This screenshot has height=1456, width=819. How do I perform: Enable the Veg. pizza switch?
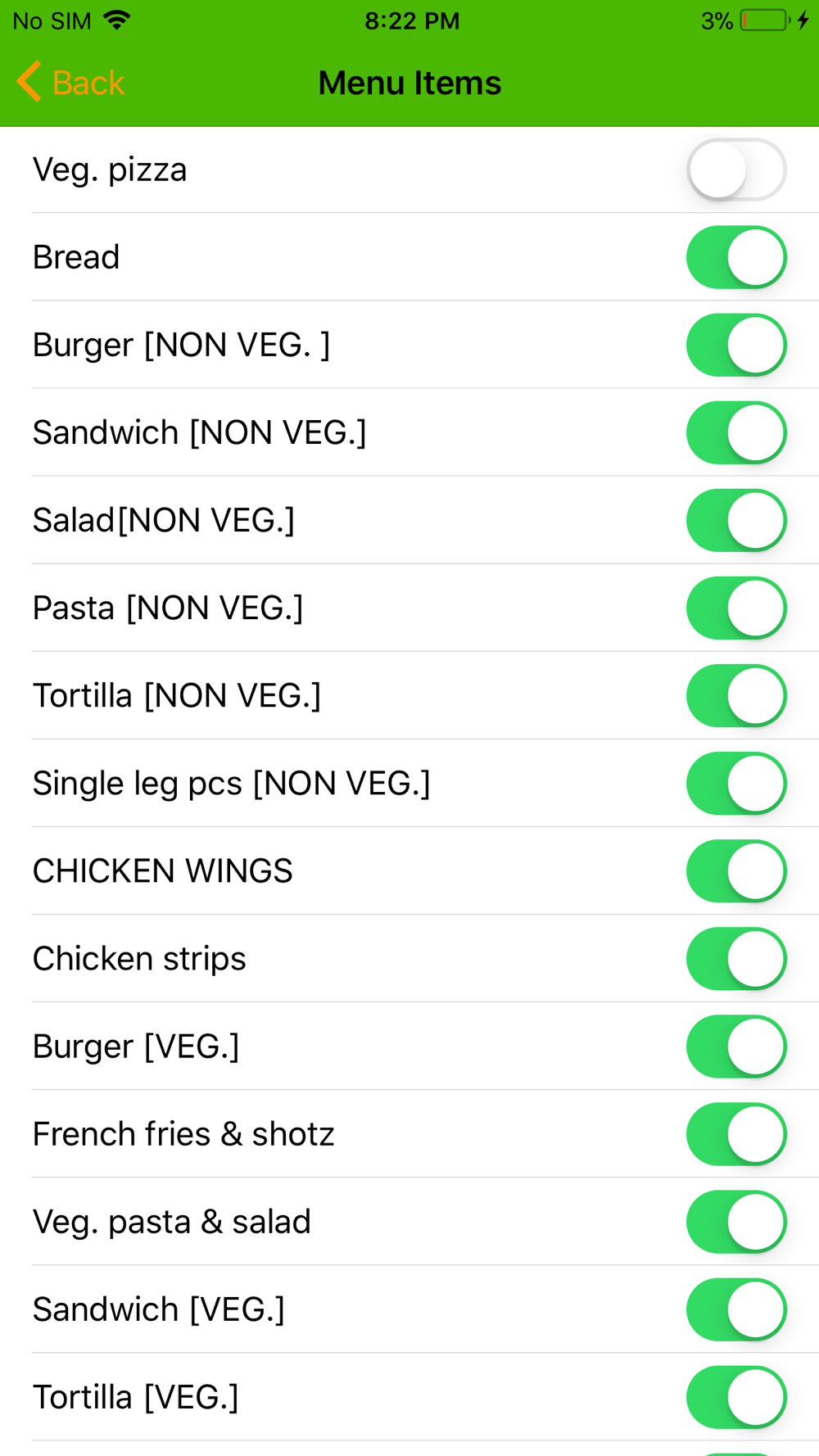[x=736, y=170]
